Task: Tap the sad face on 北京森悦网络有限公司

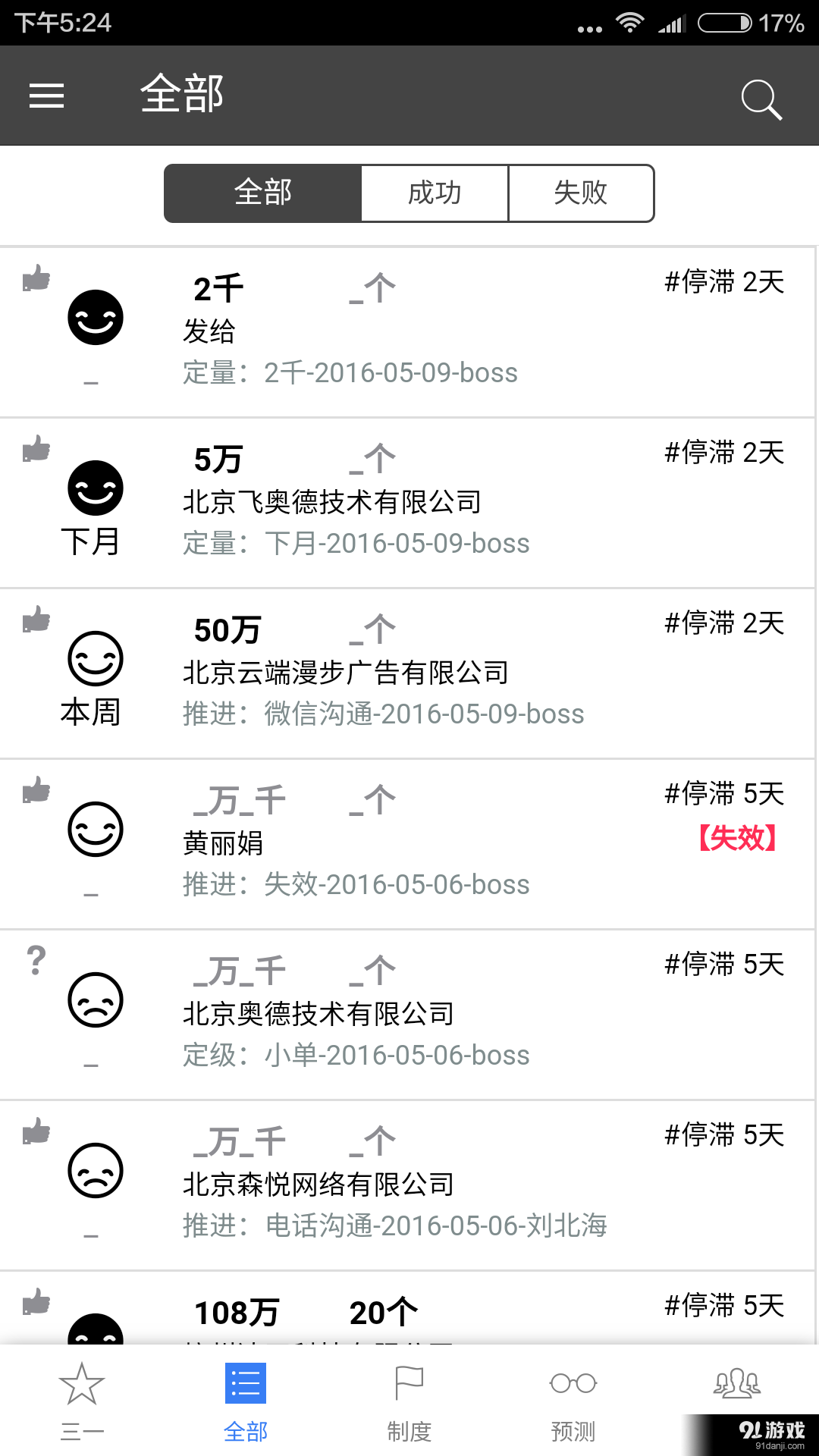Action: click(x=95, y=1170)
